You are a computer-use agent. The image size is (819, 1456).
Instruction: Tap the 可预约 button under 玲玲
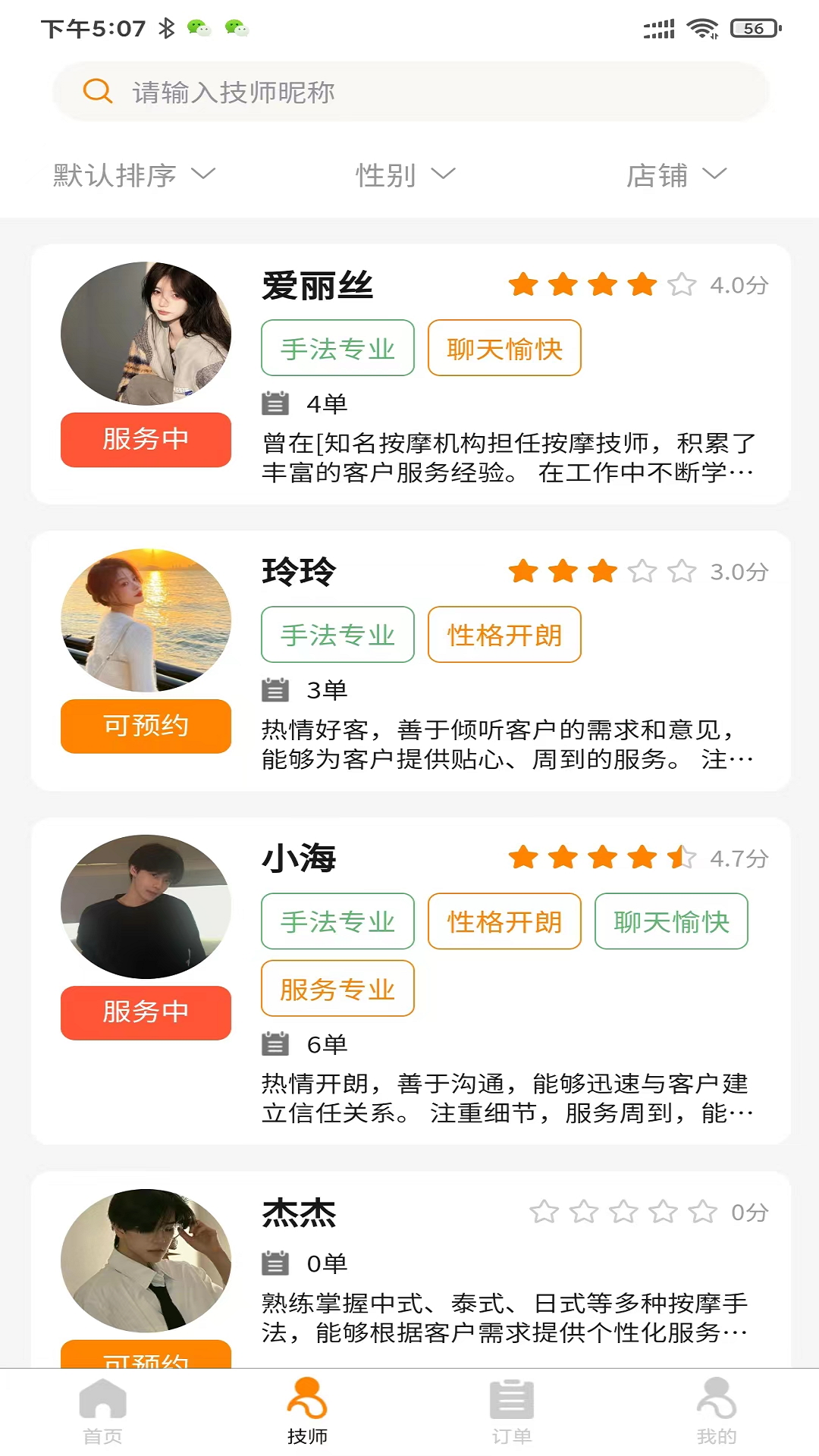point(146,726)
